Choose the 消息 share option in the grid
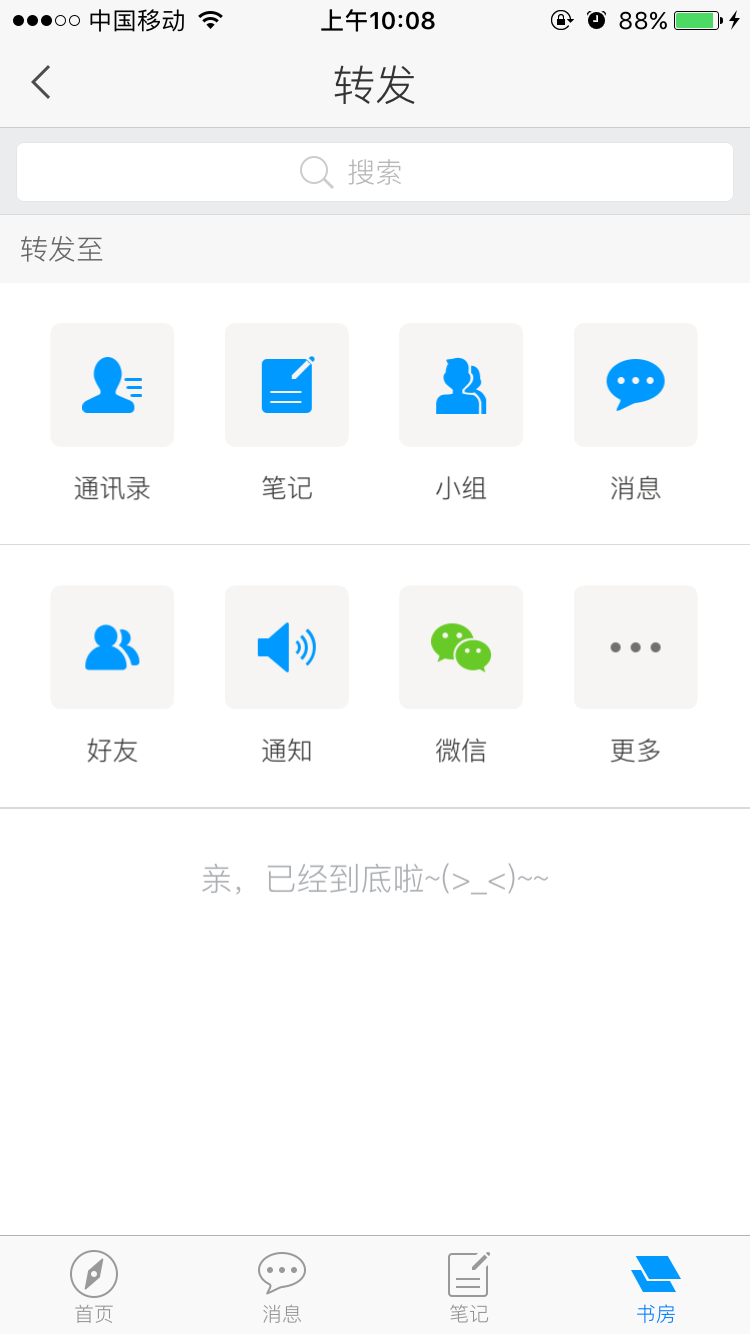750x1334 pixels. (636, 386)
